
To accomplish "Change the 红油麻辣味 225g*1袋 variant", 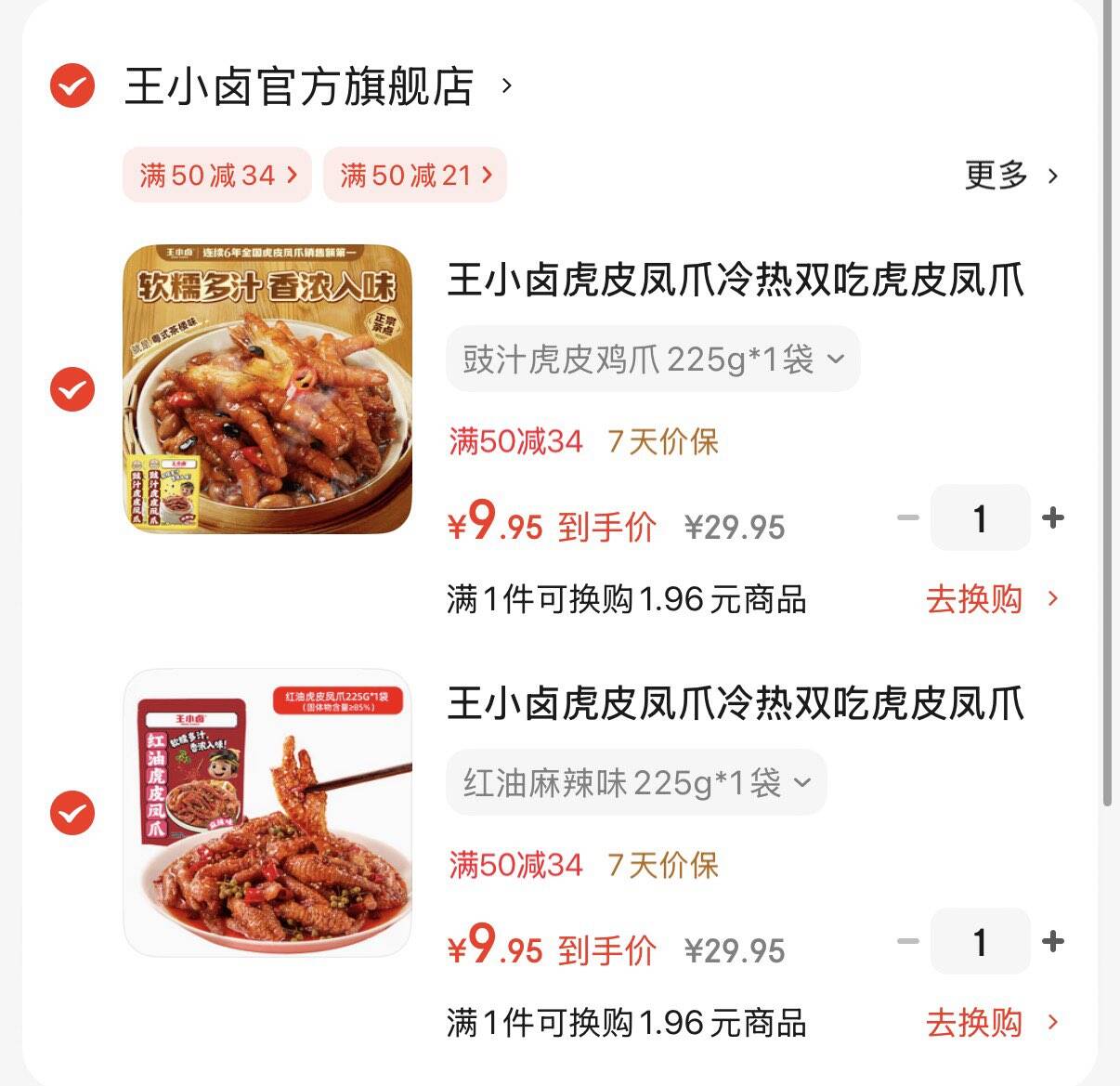I will pos(636,782).
